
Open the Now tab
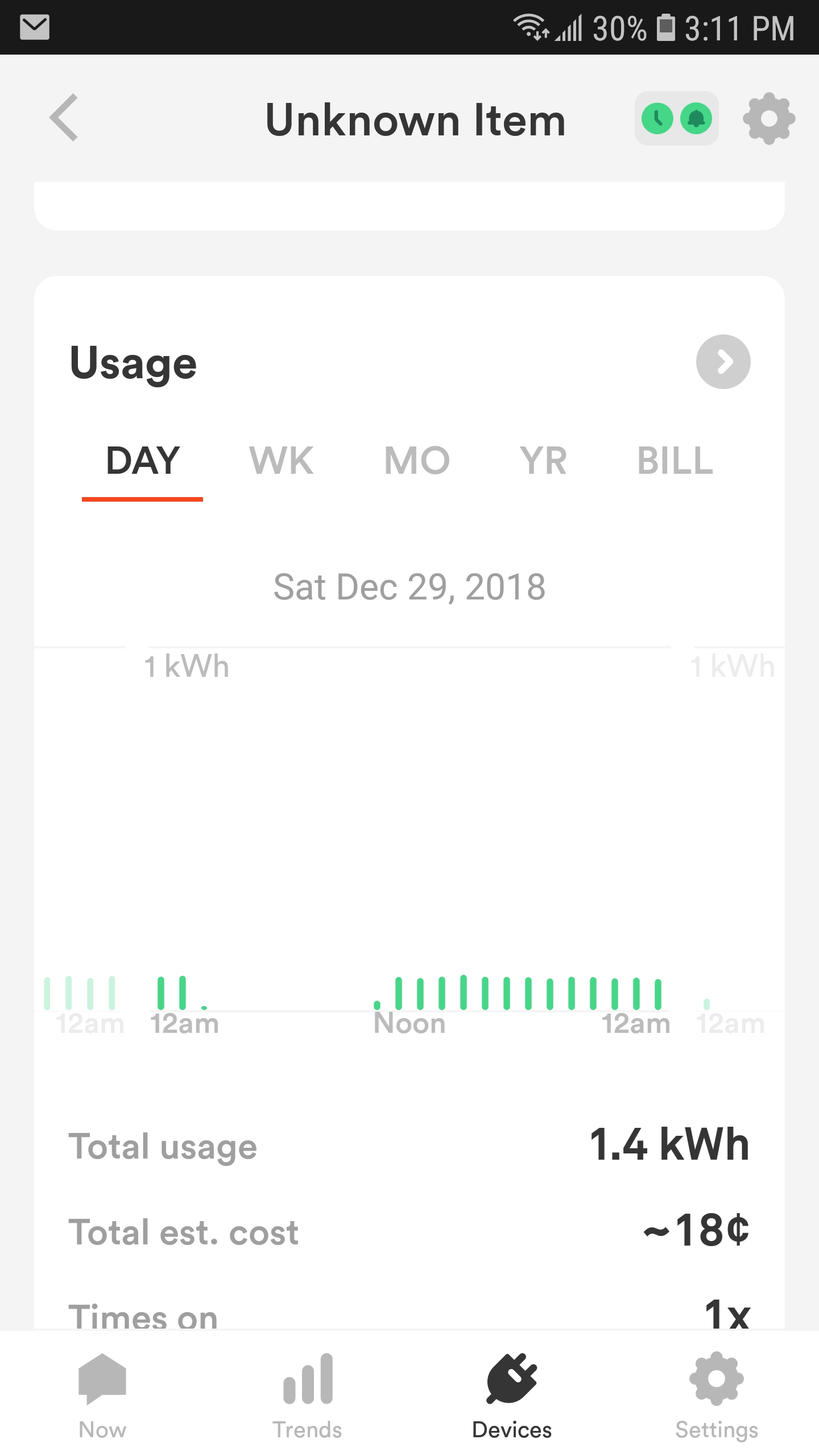(102, 1395)
